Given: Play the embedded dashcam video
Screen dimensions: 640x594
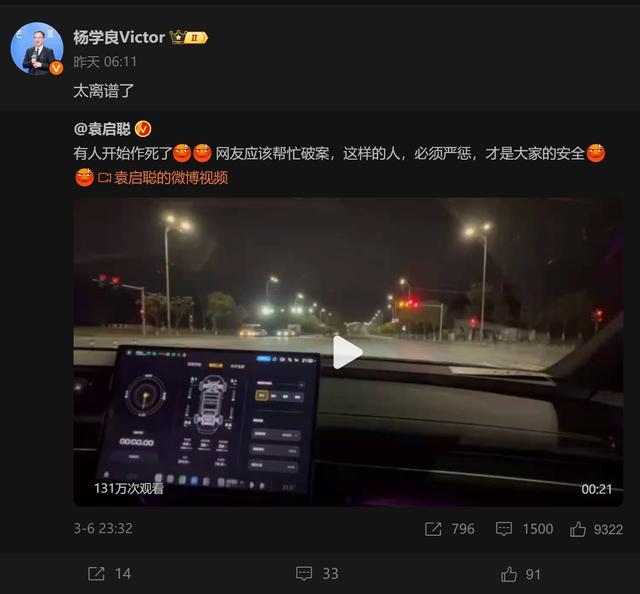Looking at the screenshot, I should tap(347, 352).
